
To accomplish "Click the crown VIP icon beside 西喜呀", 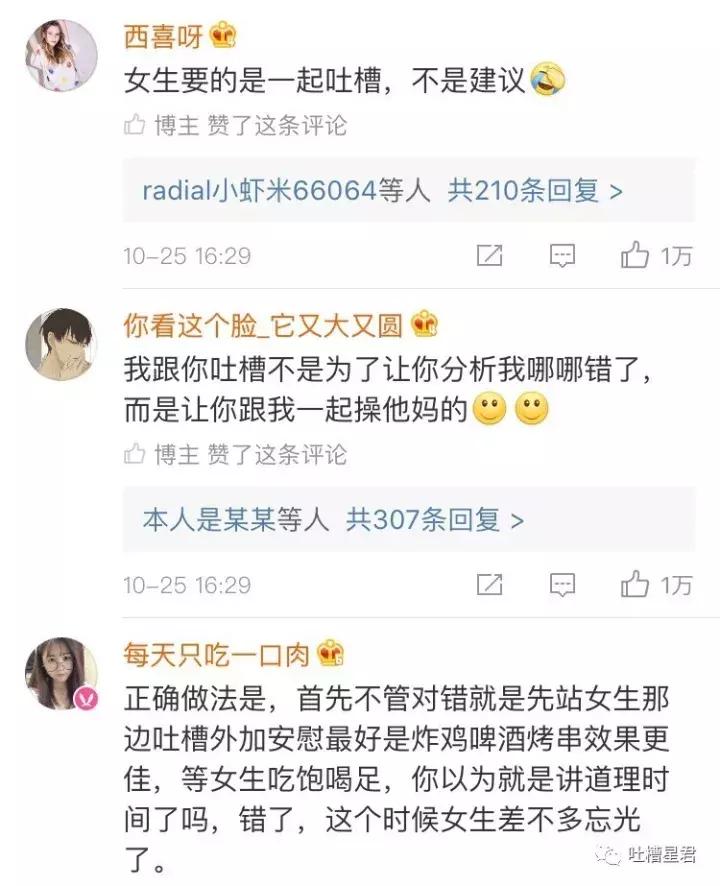I will [222, 33].
